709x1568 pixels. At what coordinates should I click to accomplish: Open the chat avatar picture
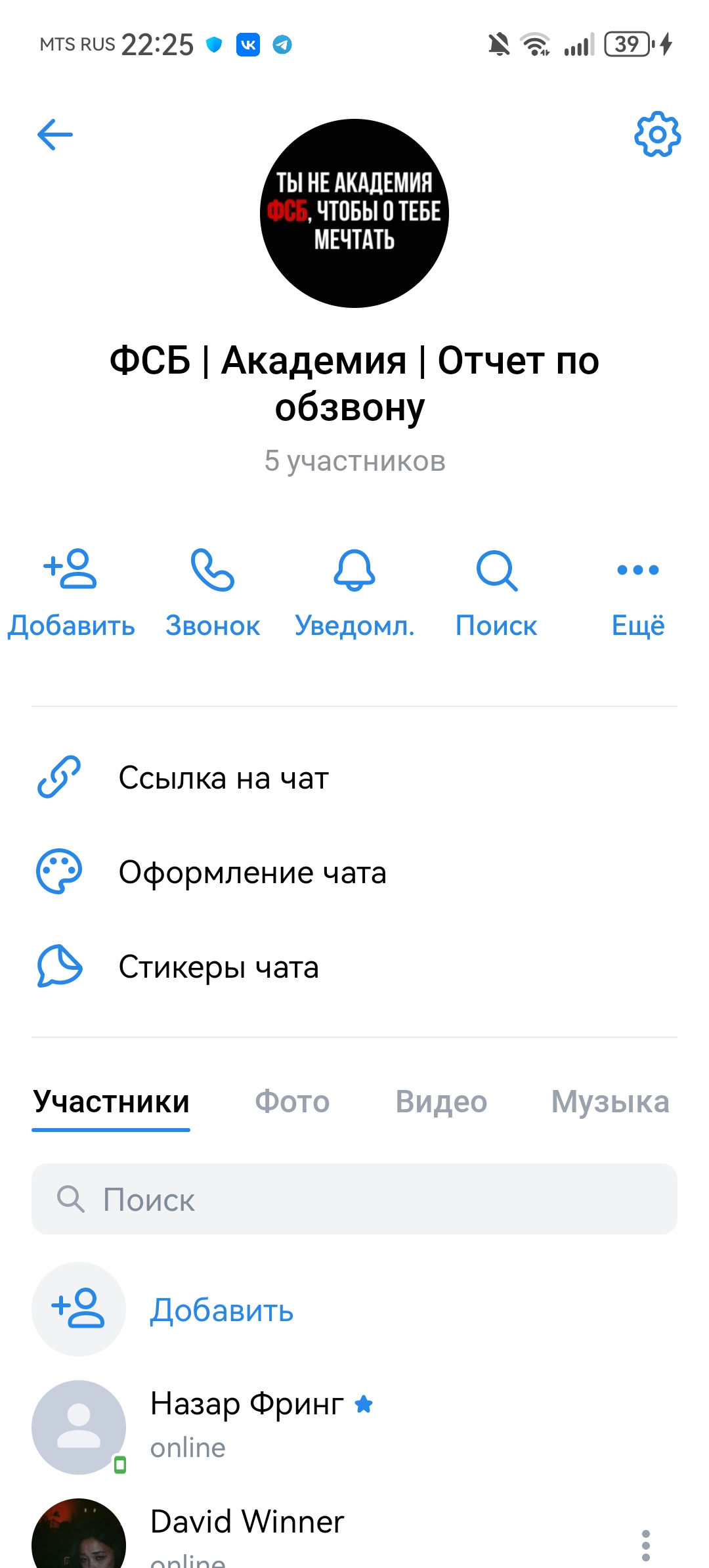point(354,213)
